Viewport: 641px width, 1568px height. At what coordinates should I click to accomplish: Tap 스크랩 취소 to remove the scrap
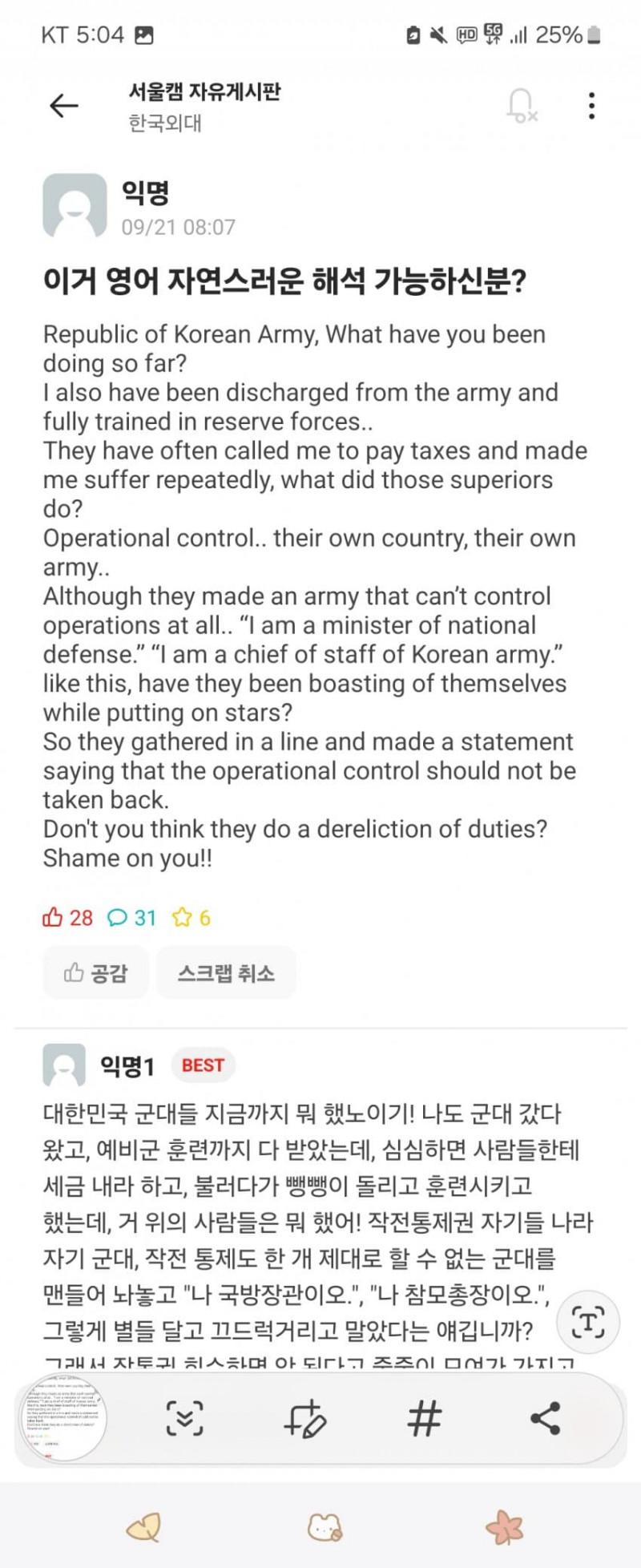[x=226, y=973]
